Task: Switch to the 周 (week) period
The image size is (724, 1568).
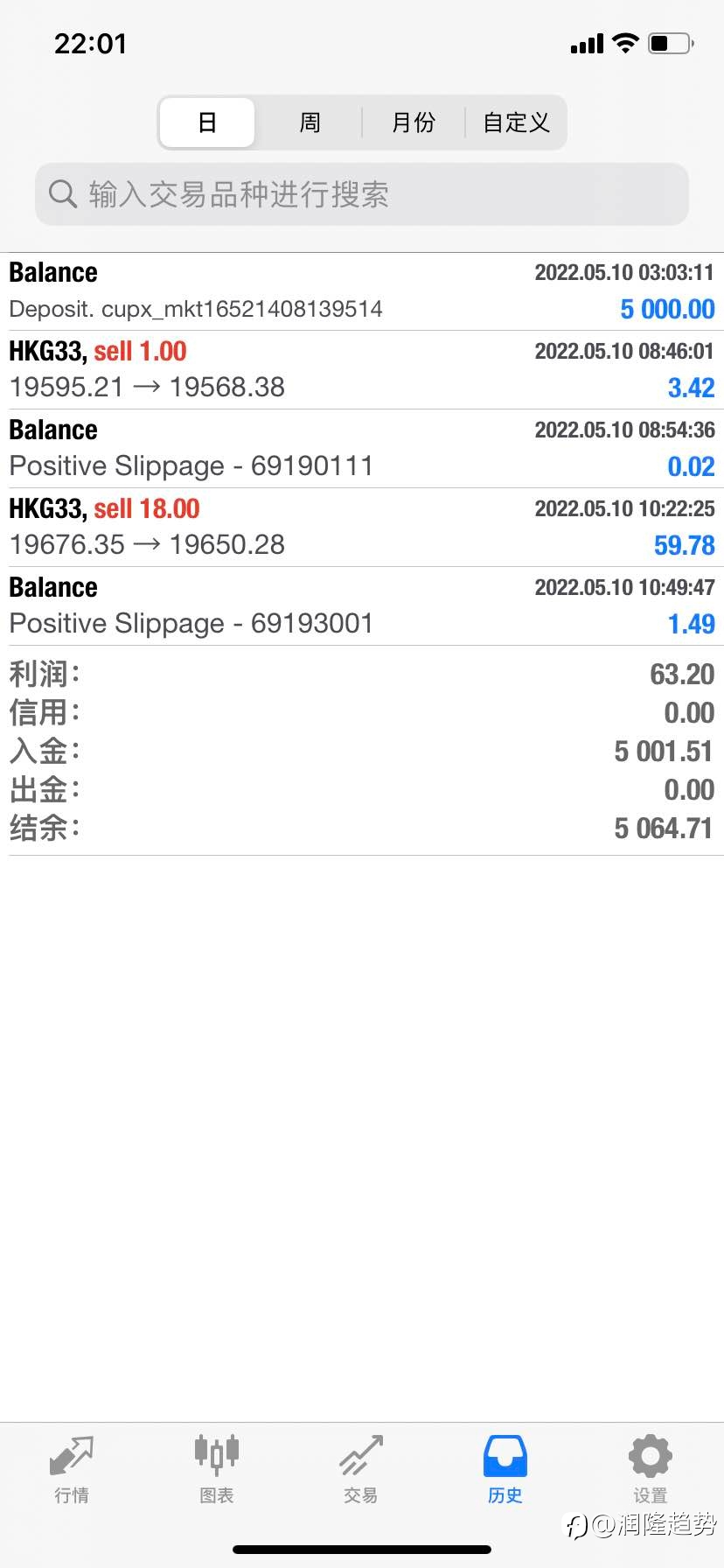Action: 310,122
